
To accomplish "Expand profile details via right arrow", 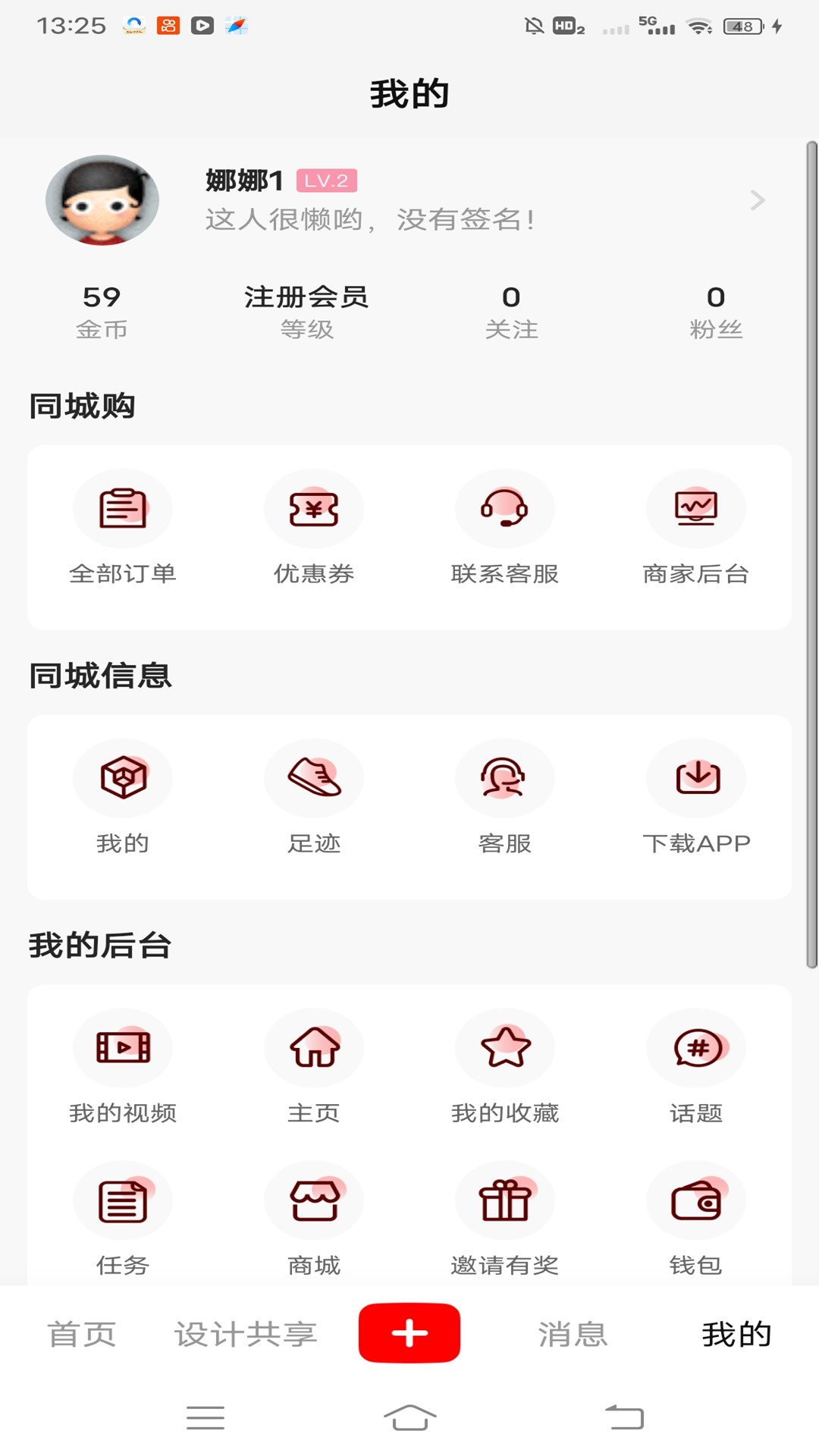I will click(756, 200).
